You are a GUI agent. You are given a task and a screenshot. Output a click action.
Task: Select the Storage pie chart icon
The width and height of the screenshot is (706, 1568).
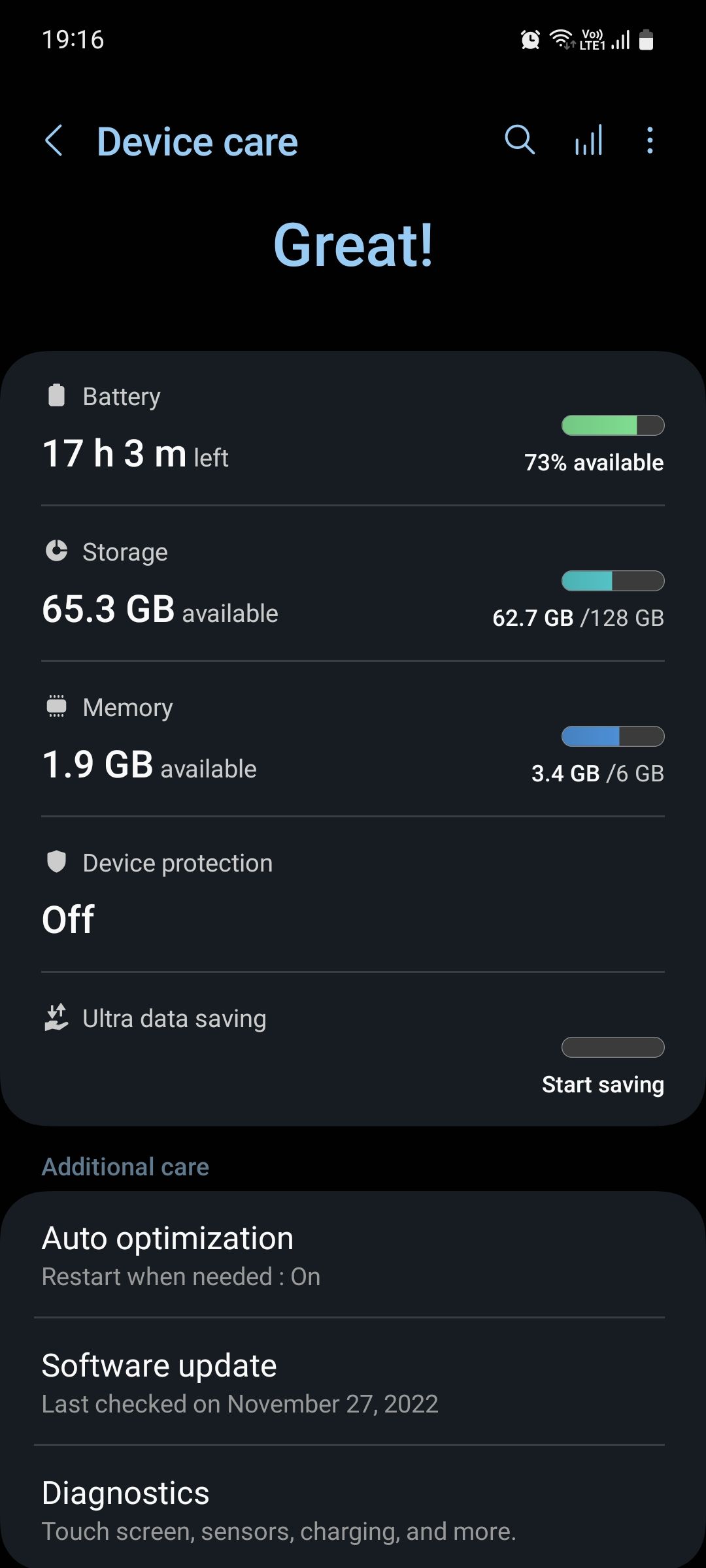(56, 551)
